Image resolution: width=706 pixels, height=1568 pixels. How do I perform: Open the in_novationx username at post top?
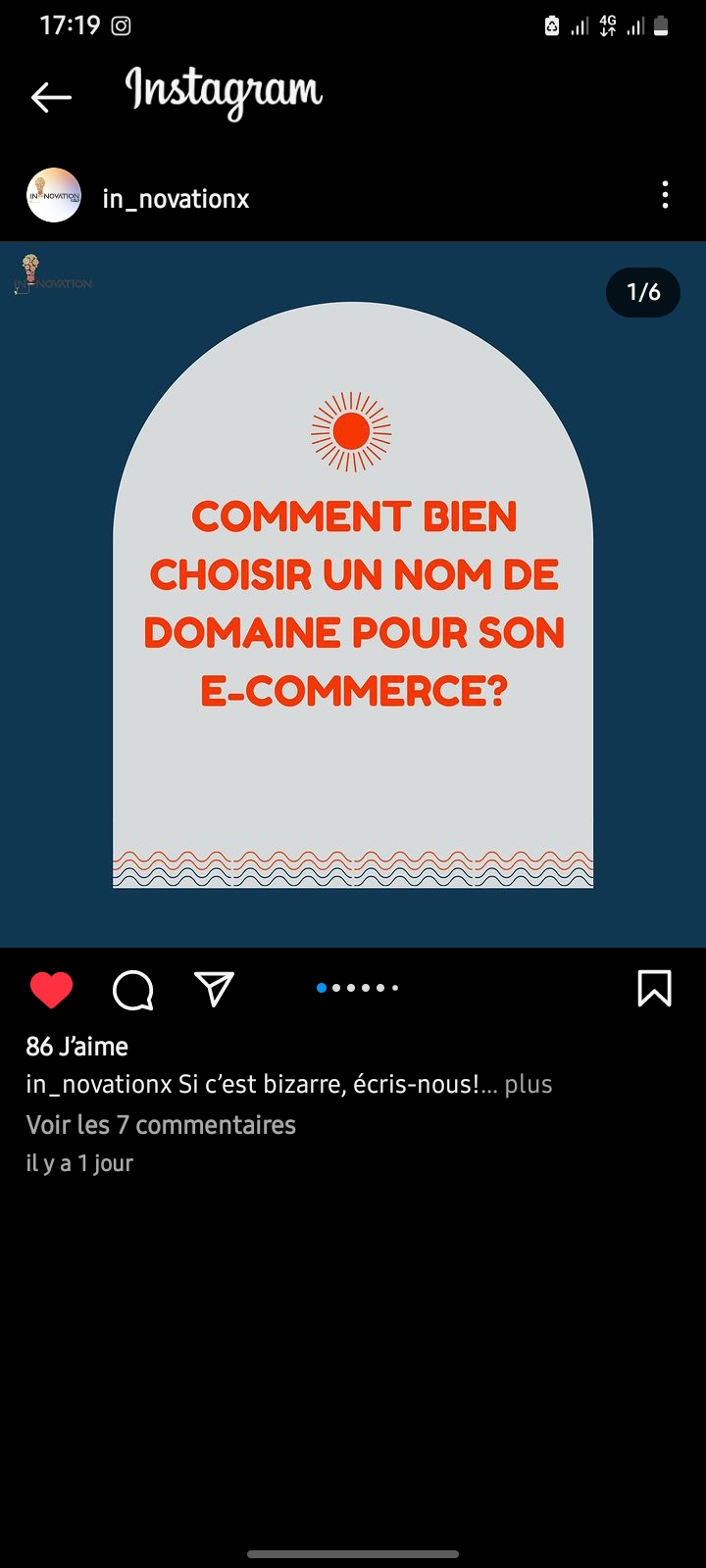(x=176, y=199)
